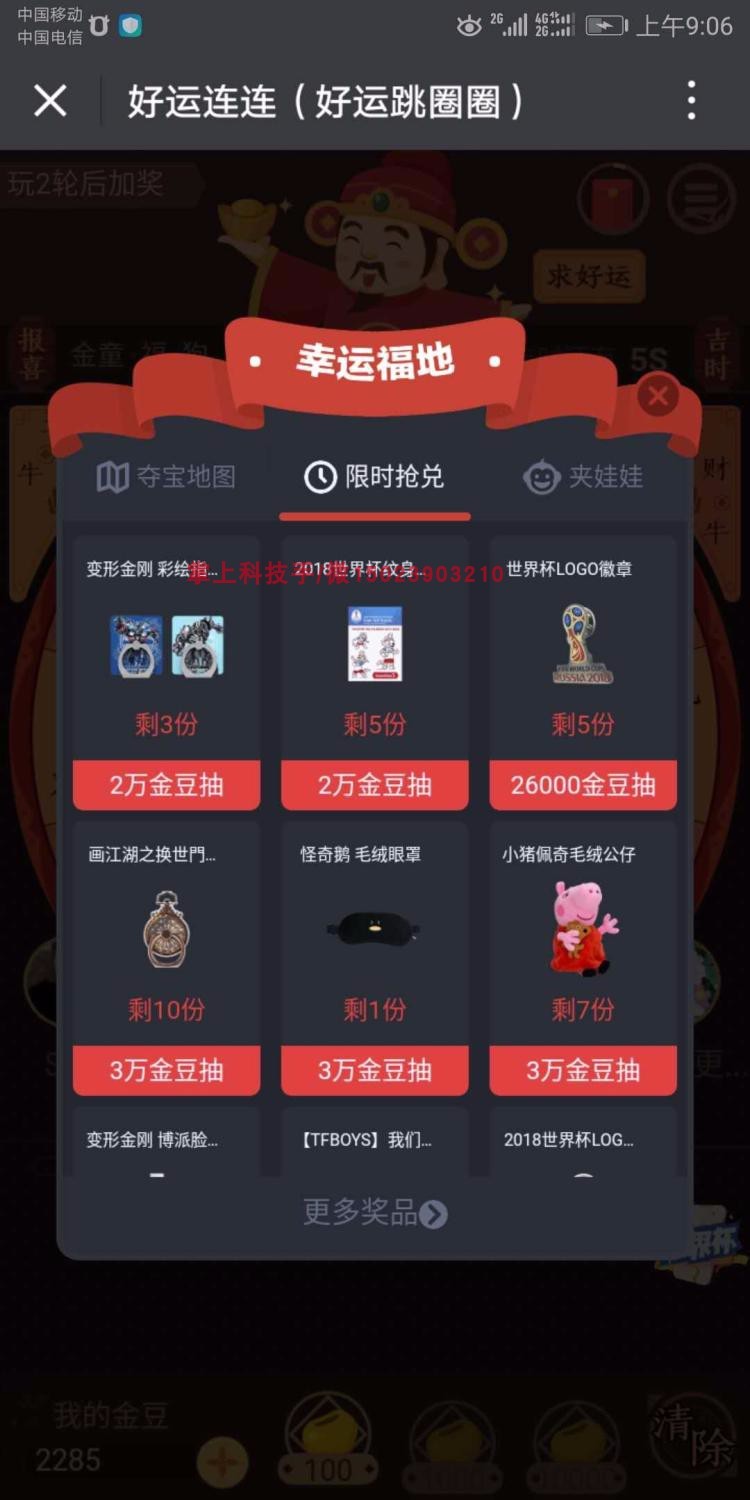This screenshot has width=750, height=1500.
Task: View the 小猪佩奇毛绒公仔 prize card
Action: click(583, 934)
